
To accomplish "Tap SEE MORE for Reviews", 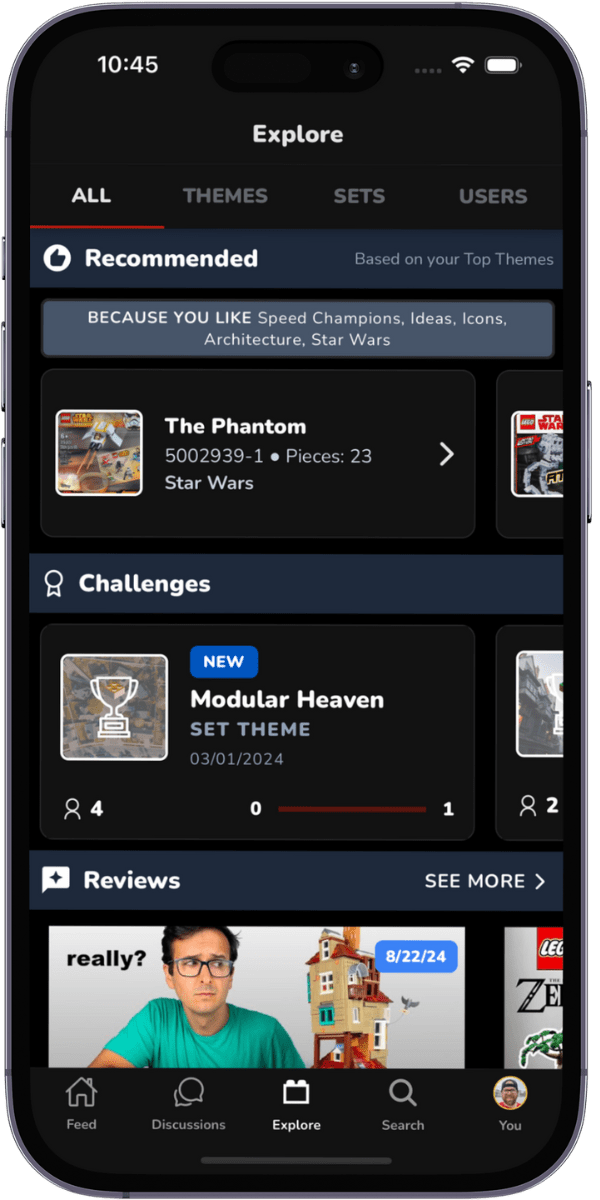I will 485,881.
